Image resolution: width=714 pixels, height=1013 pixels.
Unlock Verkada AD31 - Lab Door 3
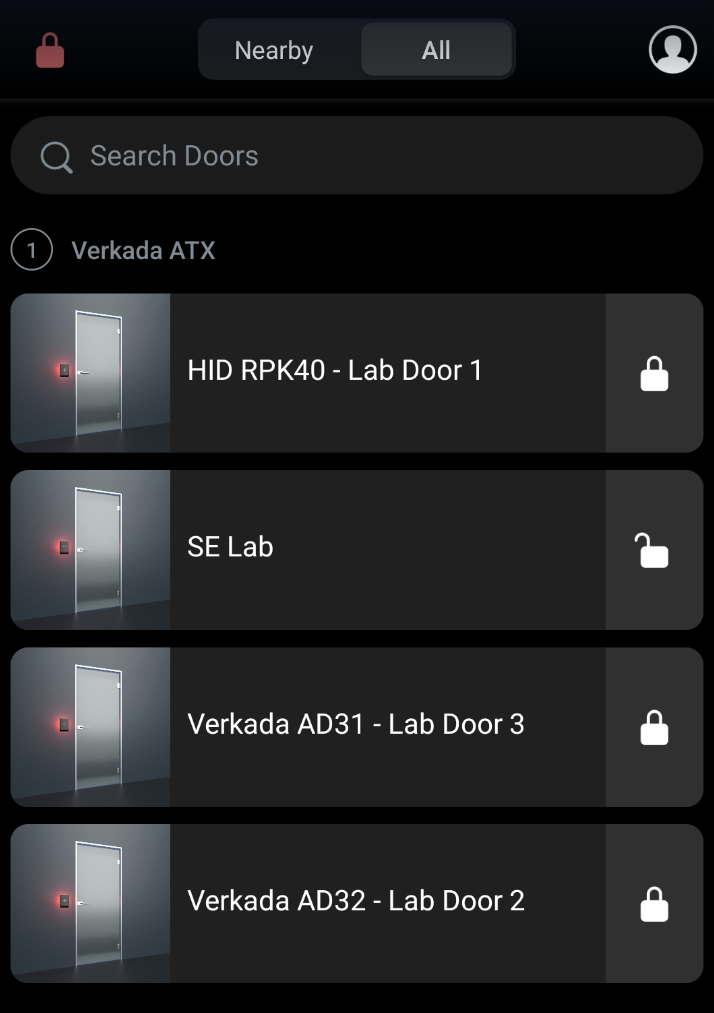point(654,727)
